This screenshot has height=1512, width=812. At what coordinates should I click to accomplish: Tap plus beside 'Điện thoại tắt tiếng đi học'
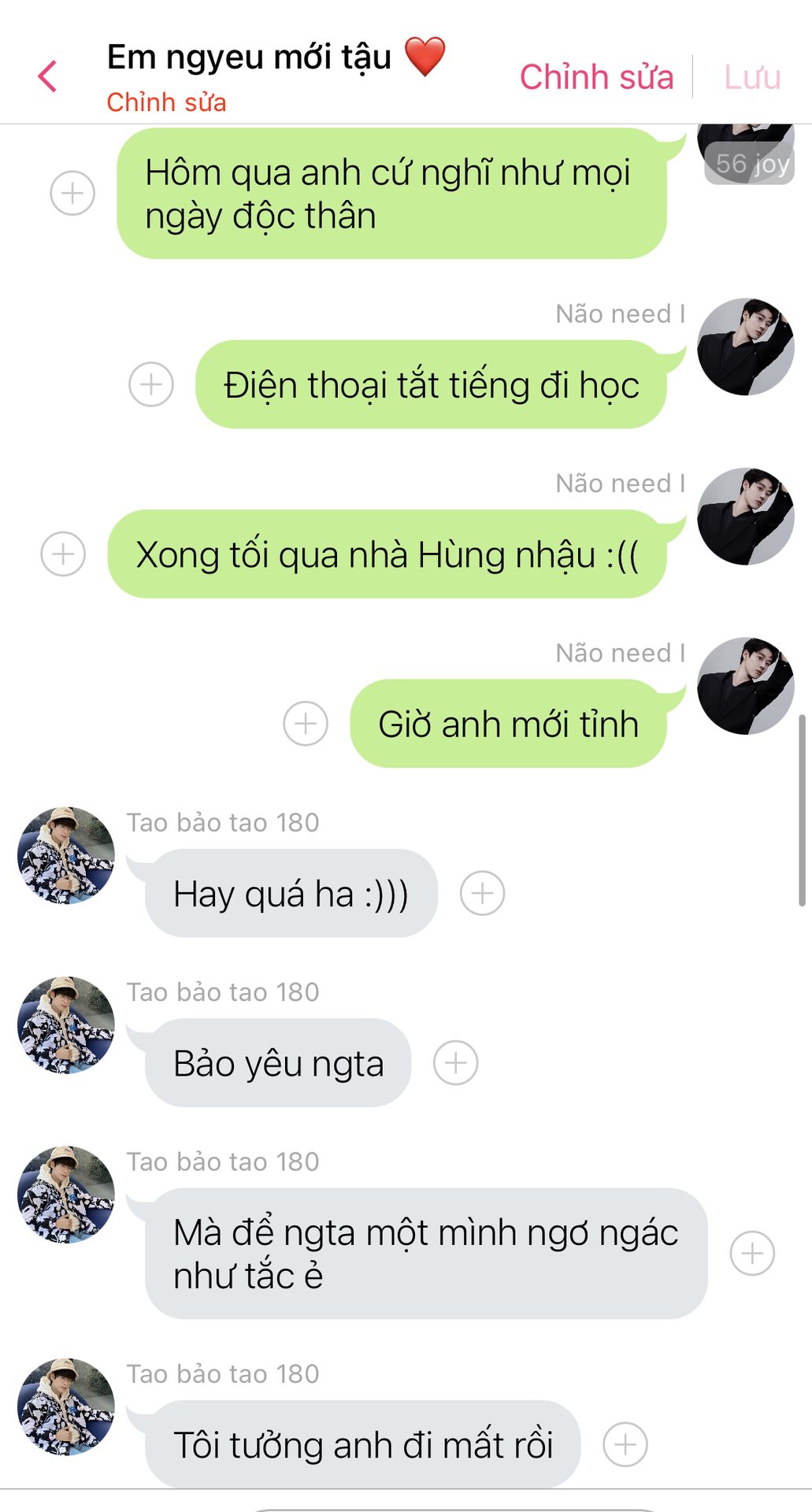coord(151,384)
